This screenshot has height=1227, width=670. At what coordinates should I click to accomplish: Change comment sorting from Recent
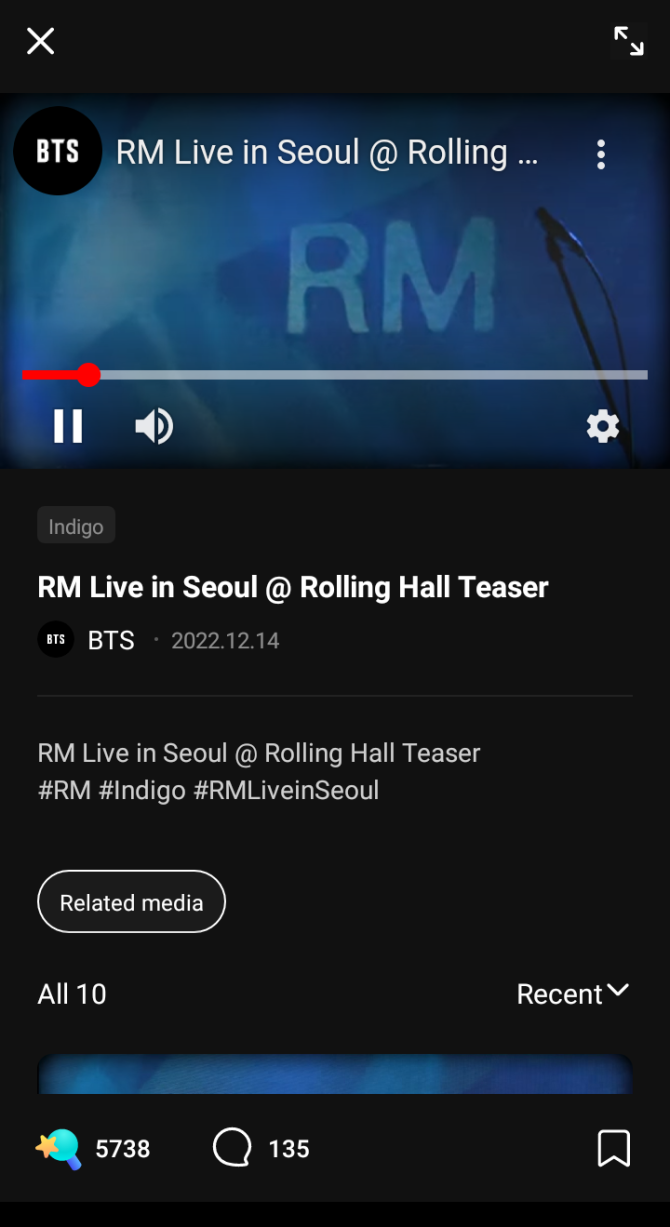[572, 994]
